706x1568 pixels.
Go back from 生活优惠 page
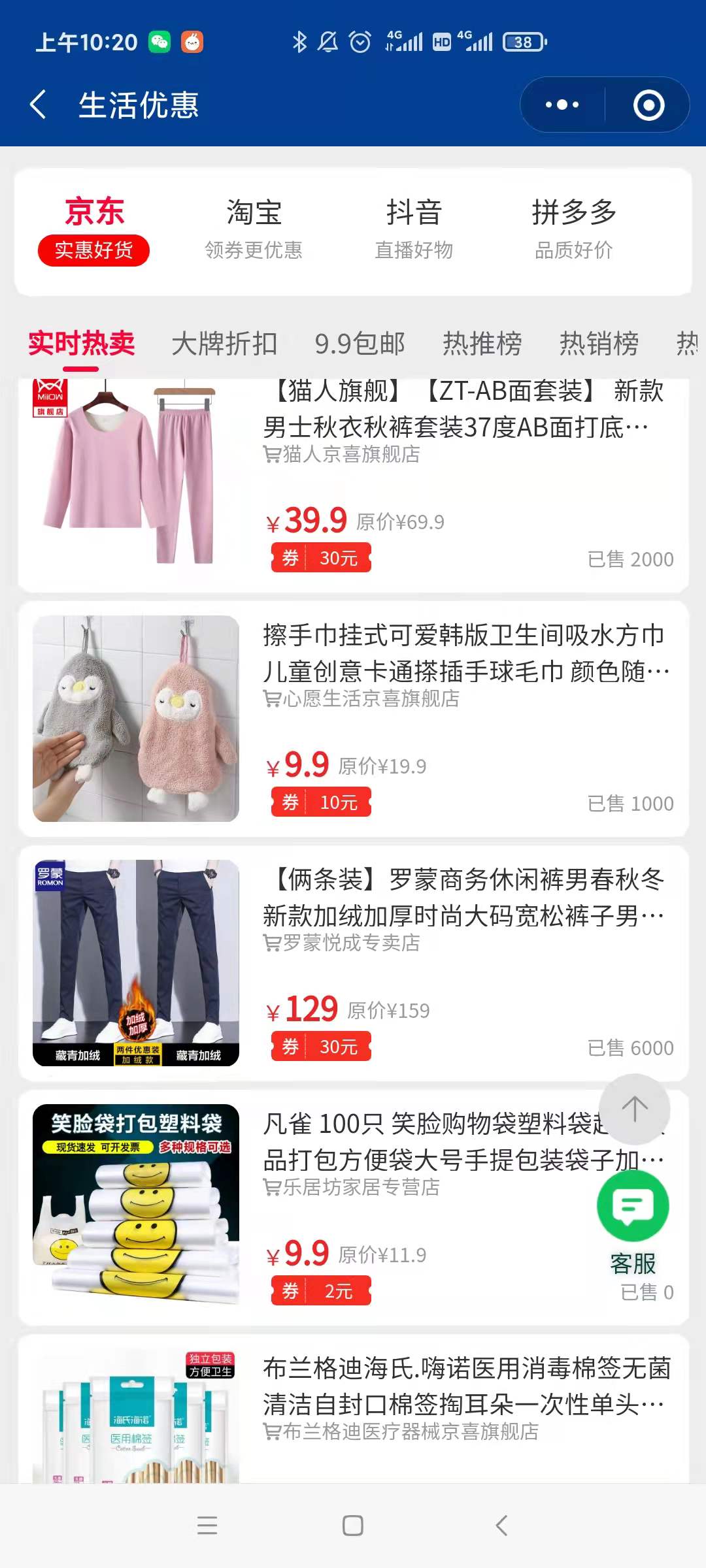click(x=39, y=105)
